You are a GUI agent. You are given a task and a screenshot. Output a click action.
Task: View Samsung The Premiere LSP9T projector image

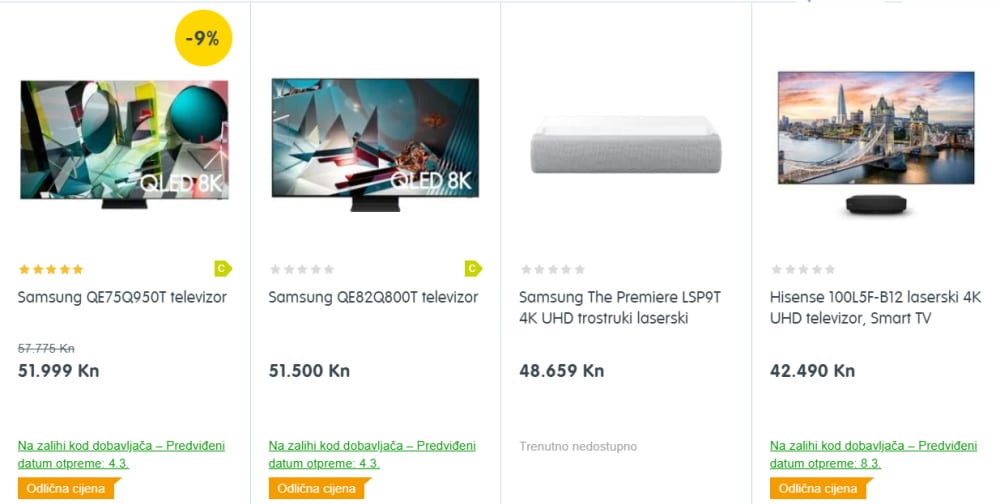(x=625, y=144)
